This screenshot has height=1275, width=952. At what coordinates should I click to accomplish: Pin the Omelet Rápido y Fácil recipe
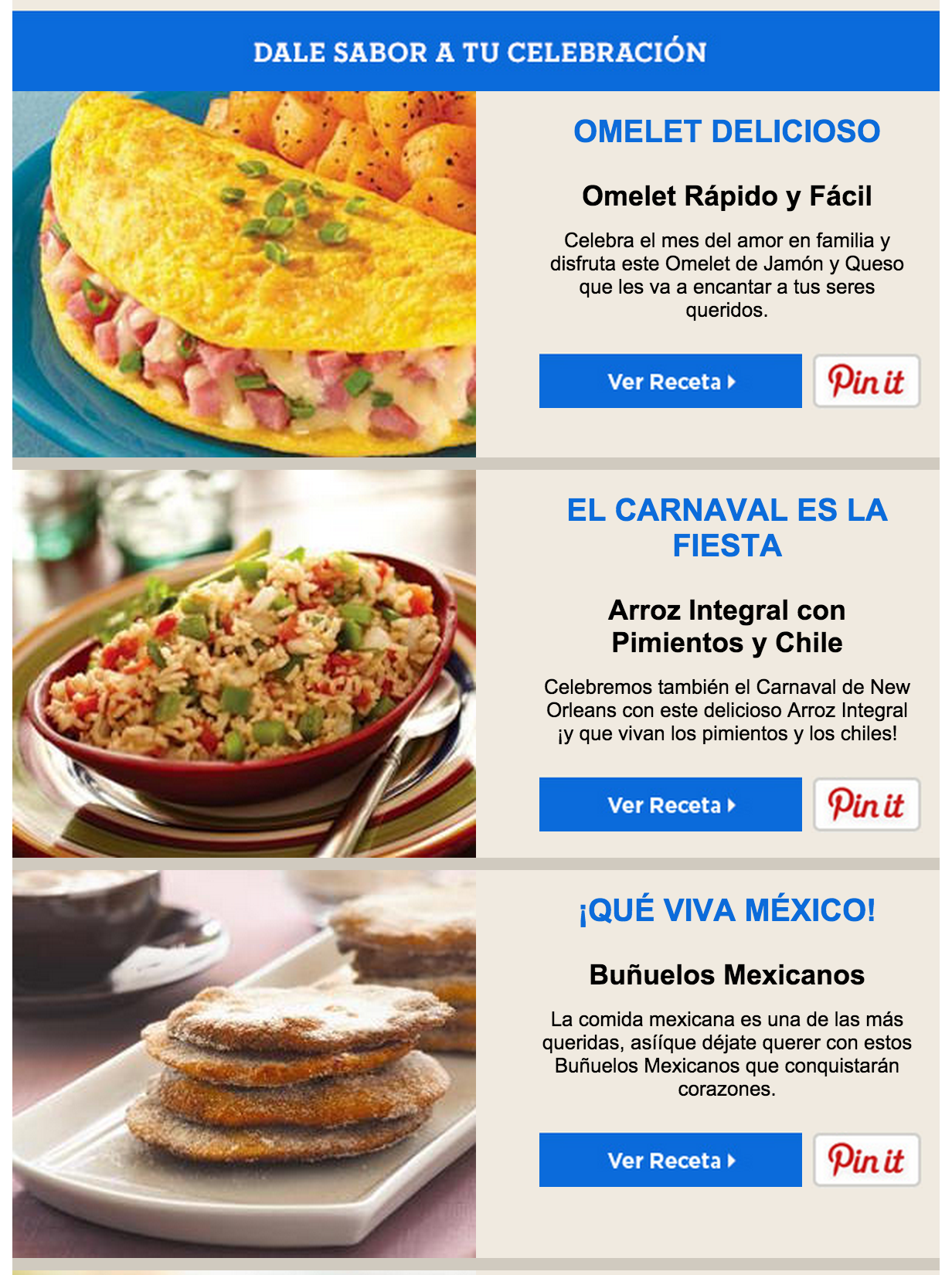tap(866, 381)
